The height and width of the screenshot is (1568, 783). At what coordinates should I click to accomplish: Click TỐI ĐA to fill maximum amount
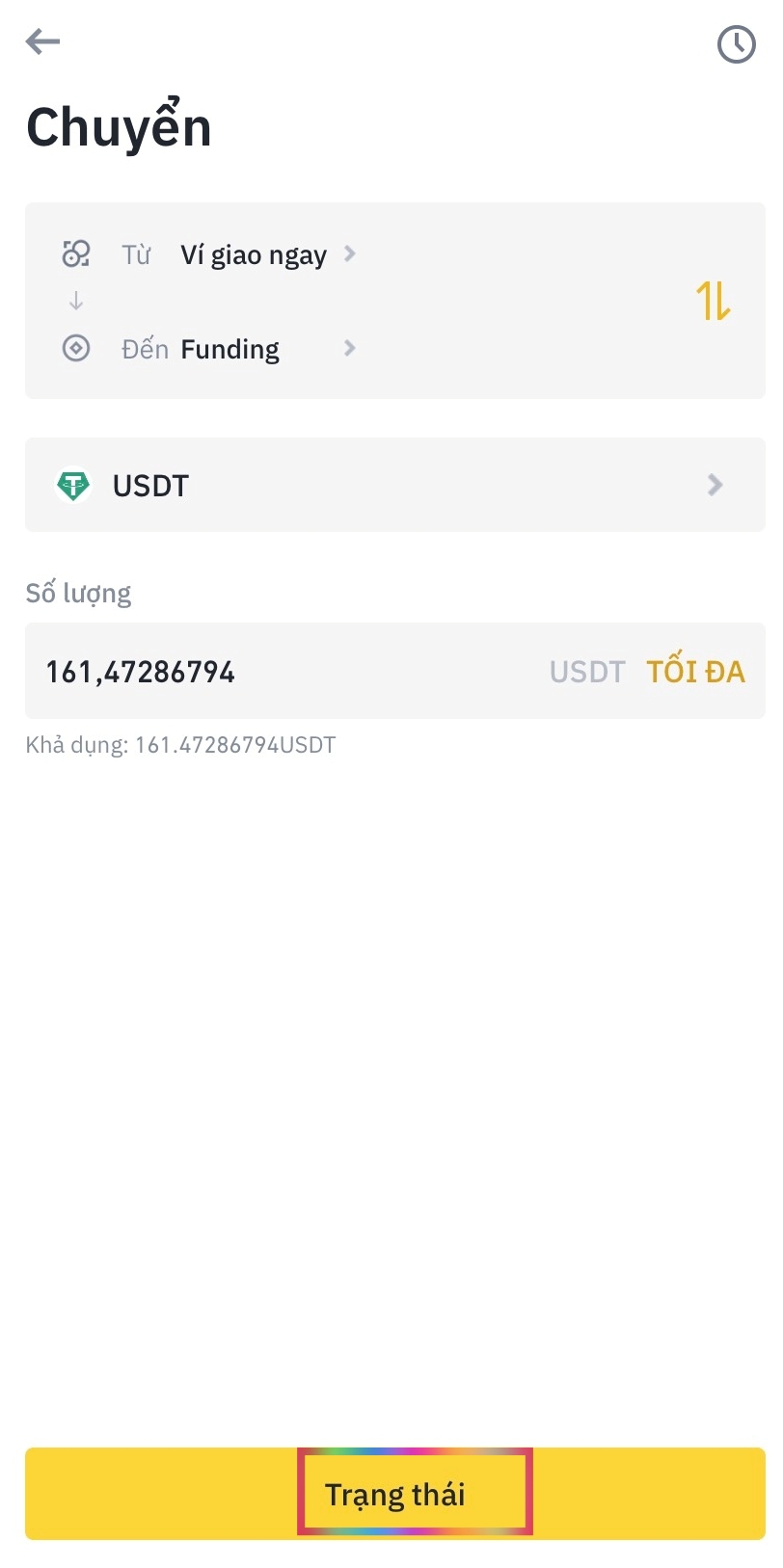pyautogui.click(x=696, y=671)
